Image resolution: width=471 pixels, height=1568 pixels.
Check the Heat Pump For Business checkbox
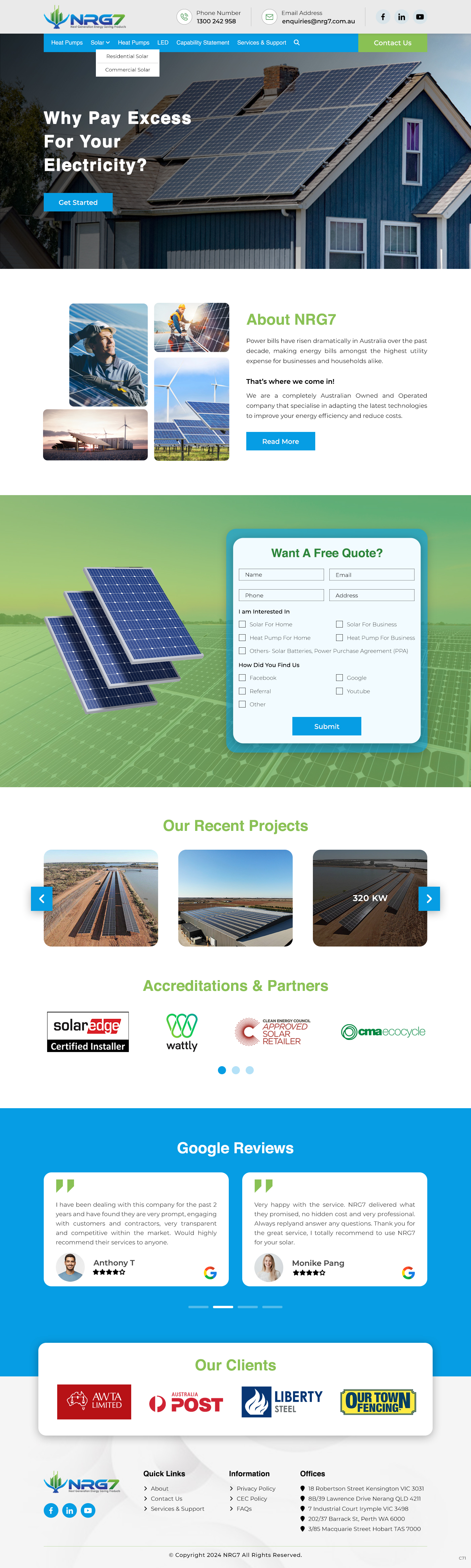click(x=339, y=638)
